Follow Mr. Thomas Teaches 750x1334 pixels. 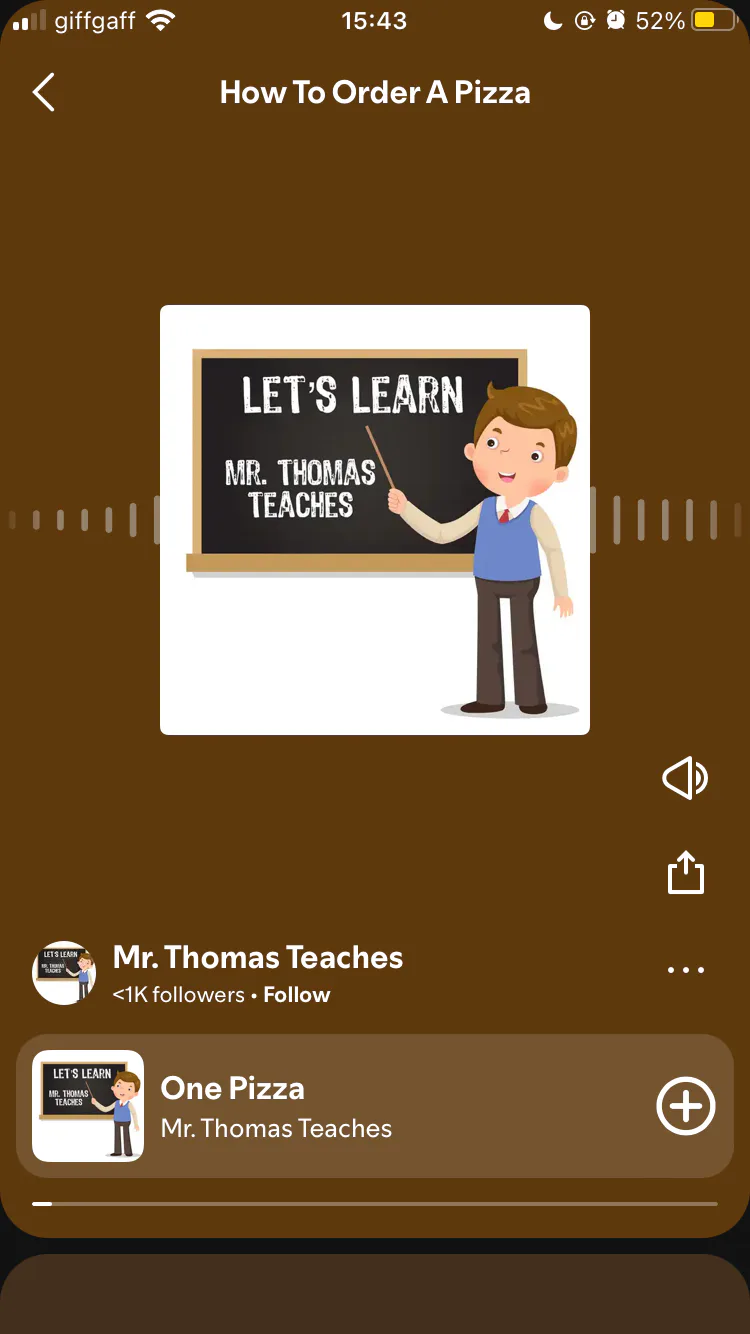(297, 995)
